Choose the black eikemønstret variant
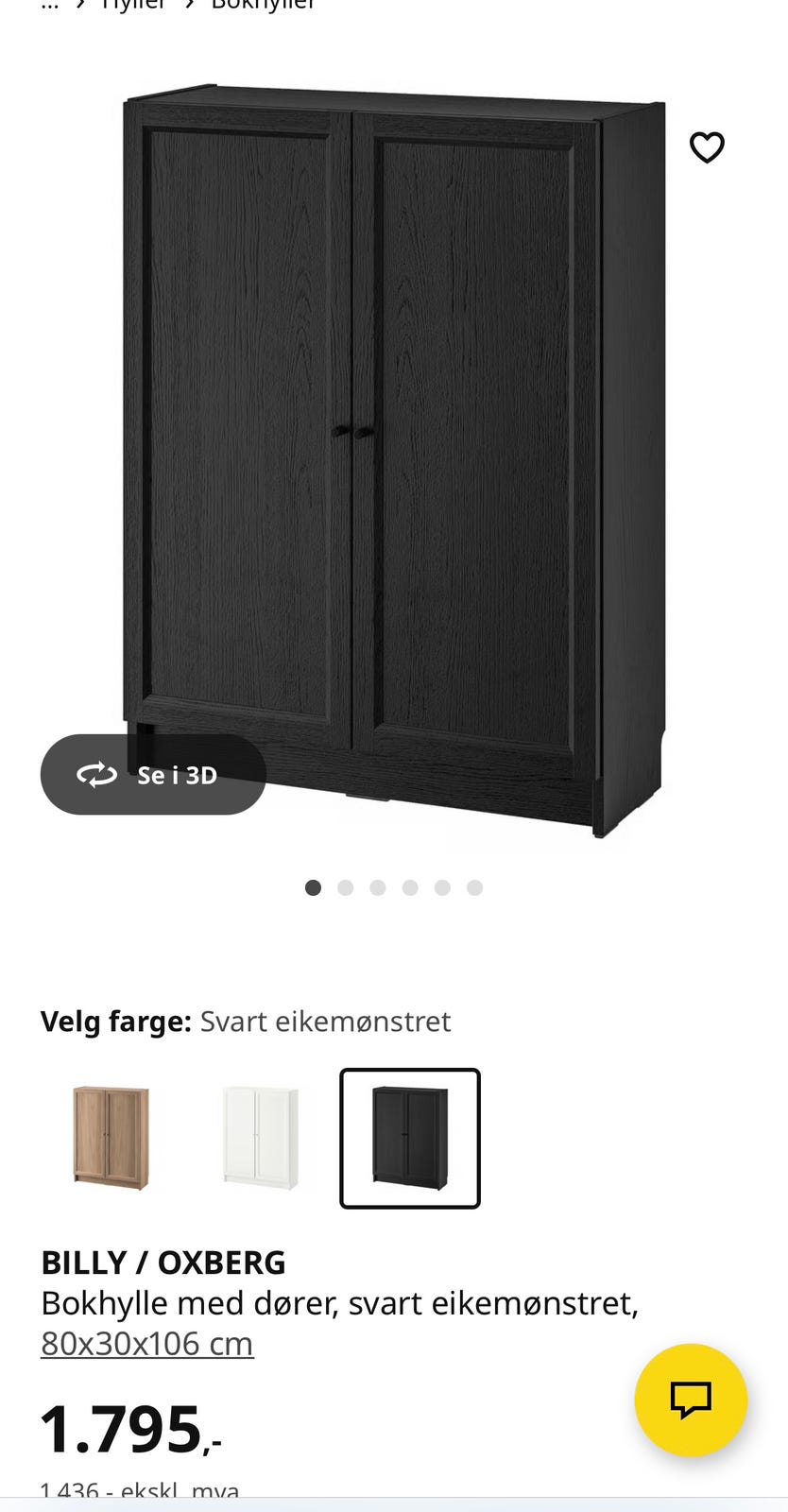The image size is (788, 1512). pyautogui.click(x=410, y=1137)
